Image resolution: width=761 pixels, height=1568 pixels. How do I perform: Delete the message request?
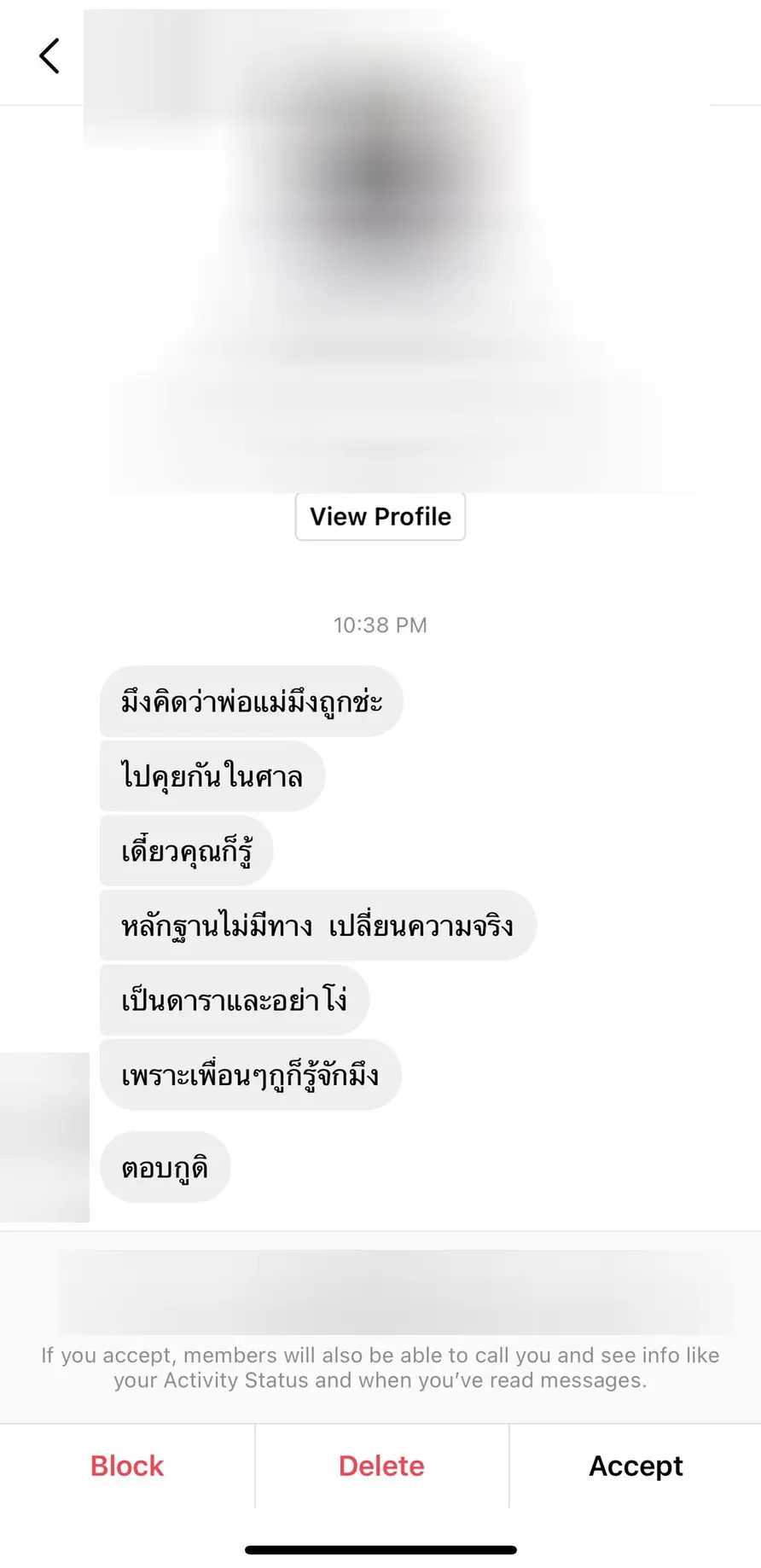pos(381,1466)
